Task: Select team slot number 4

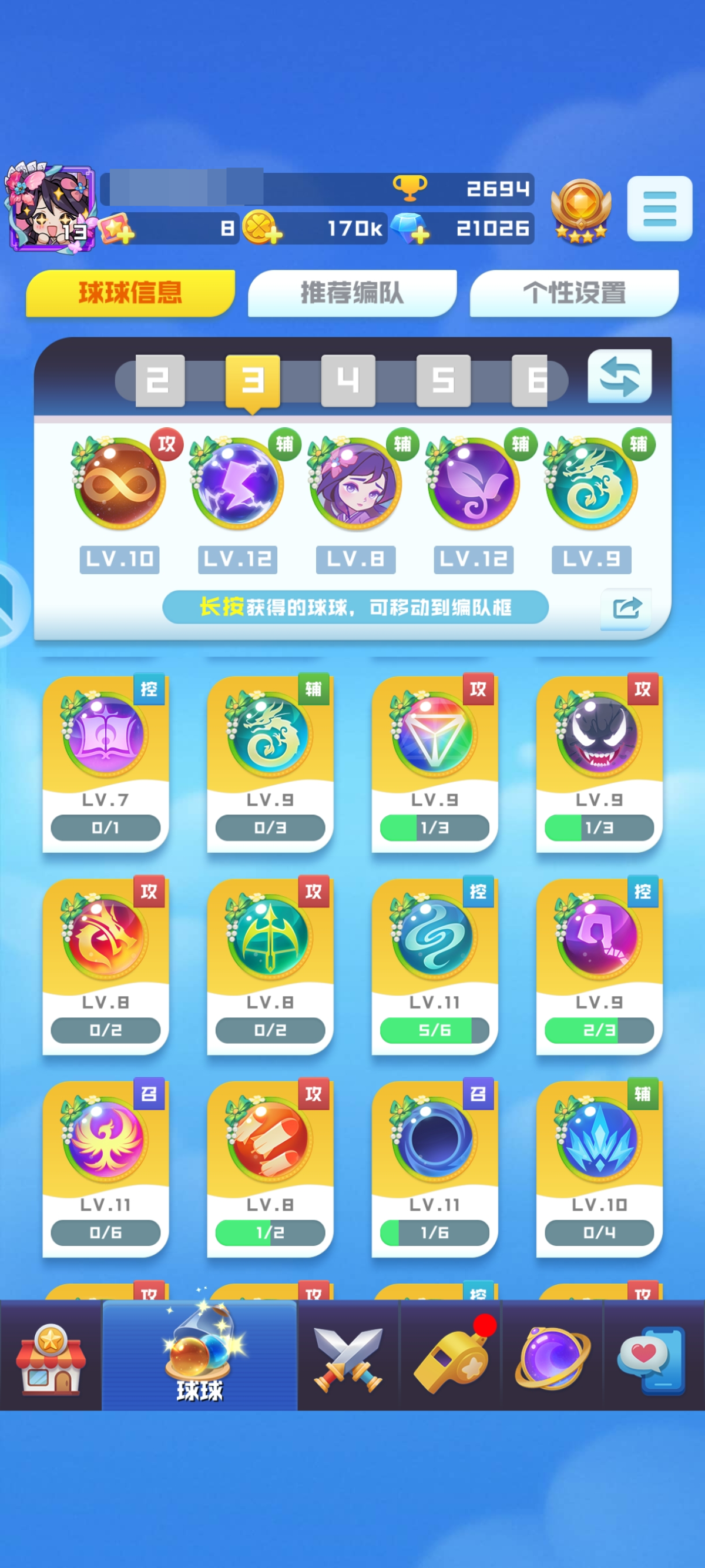Action: 348,380
